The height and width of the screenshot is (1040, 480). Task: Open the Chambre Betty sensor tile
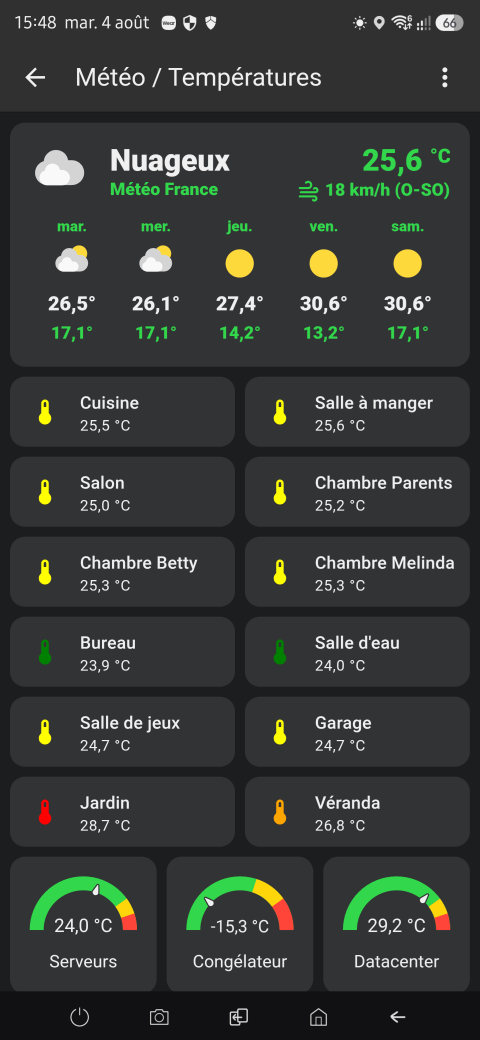pyautogui.click(x=122, y=572)
